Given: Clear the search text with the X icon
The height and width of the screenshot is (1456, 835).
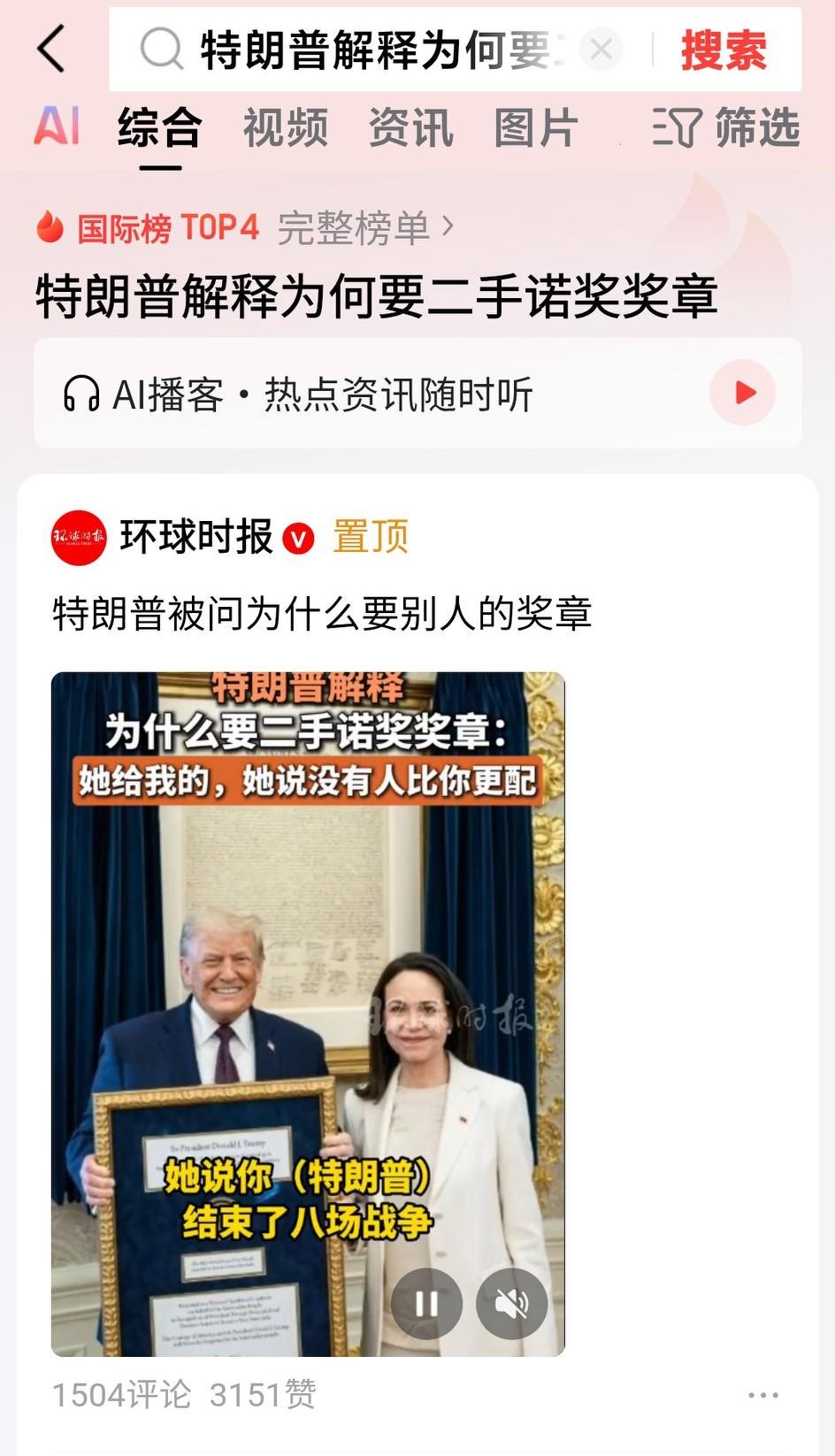Looking at the screenshot, I should point(601,50).
